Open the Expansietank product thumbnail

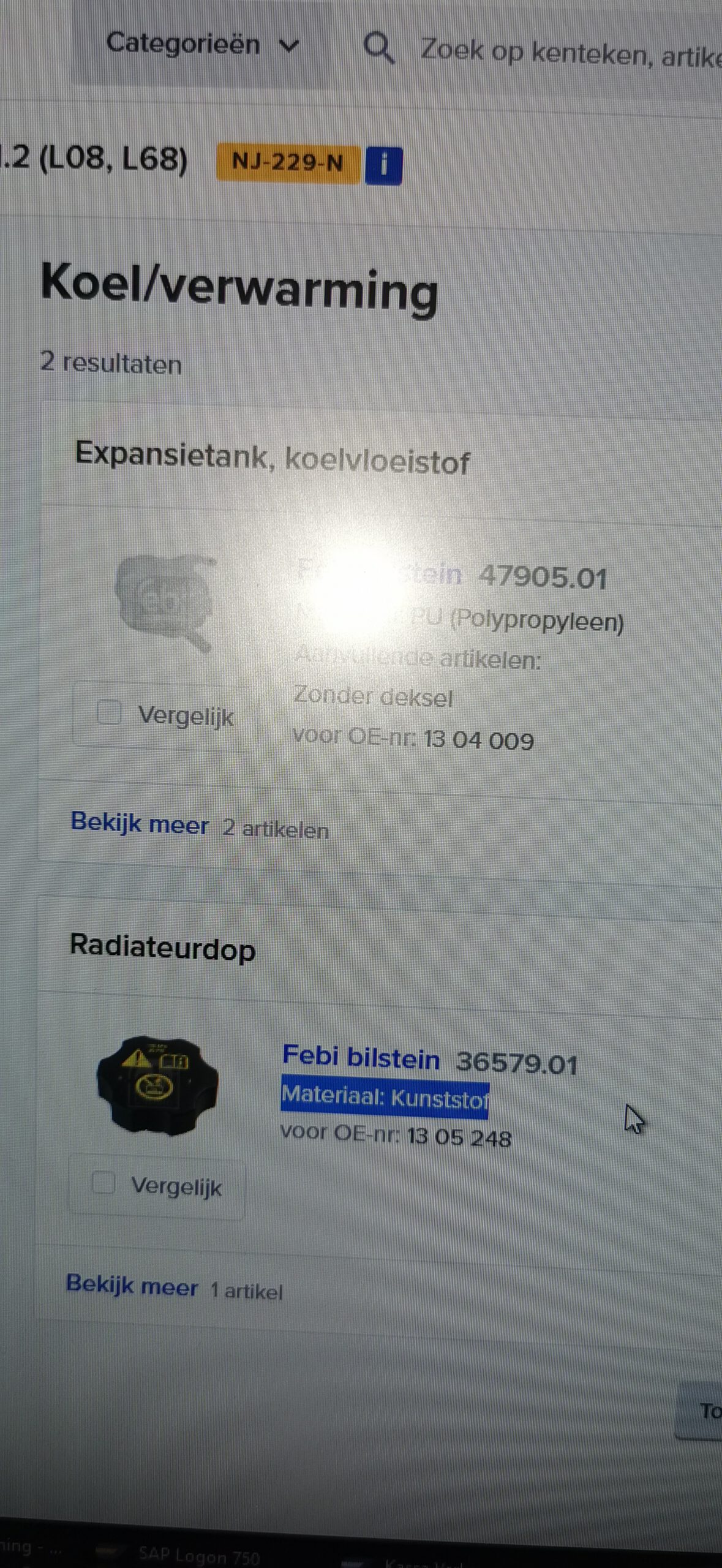[165, 602]
